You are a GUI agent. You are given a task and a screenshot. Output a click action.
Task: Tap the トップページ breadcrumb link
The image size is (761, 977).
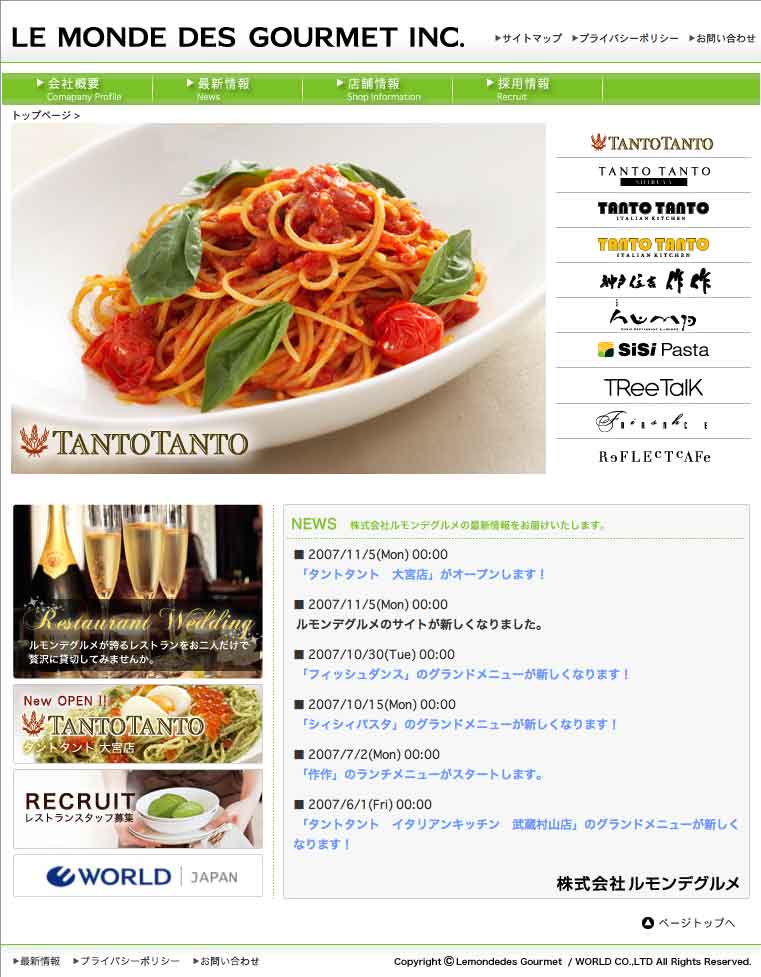click(x=42, y=116)
